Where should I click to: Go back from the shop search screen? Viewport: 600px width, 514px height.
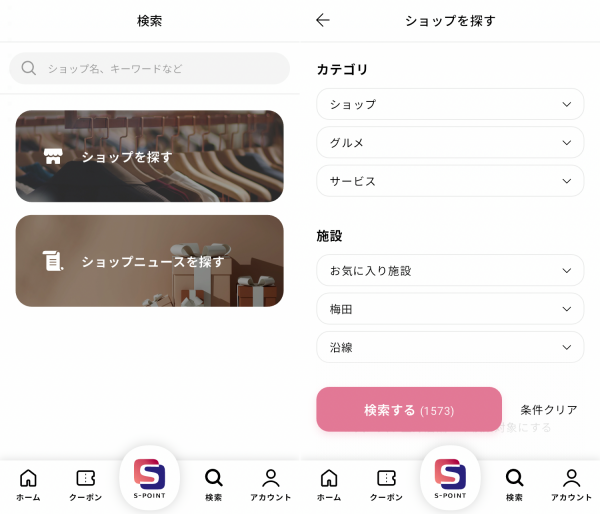[322, 20]
